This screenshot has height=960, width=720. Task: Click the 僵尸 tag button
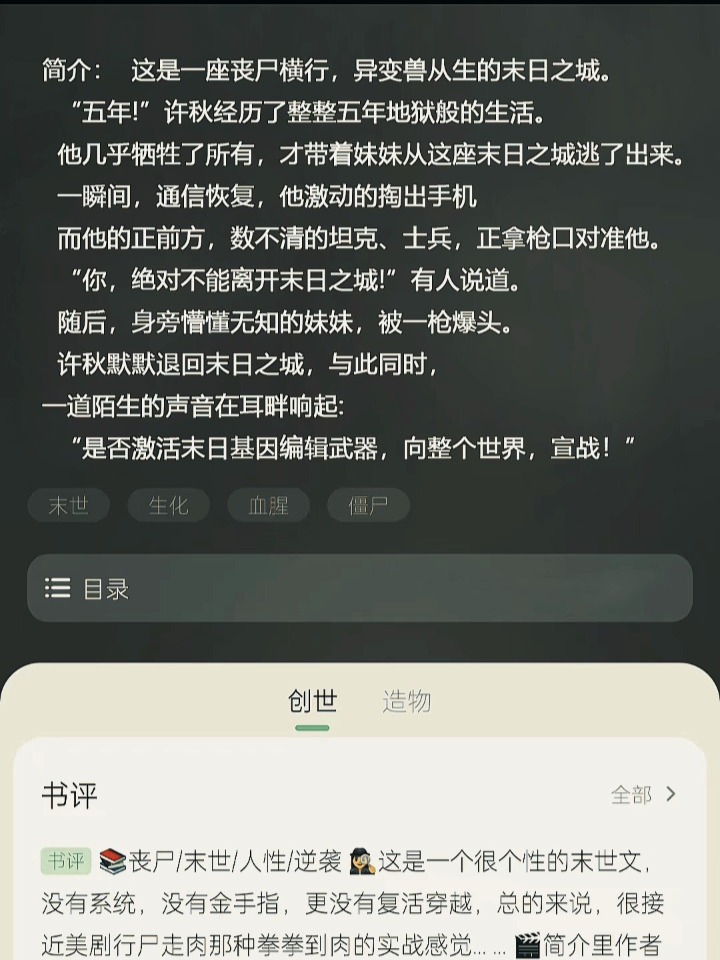(367, 506)
